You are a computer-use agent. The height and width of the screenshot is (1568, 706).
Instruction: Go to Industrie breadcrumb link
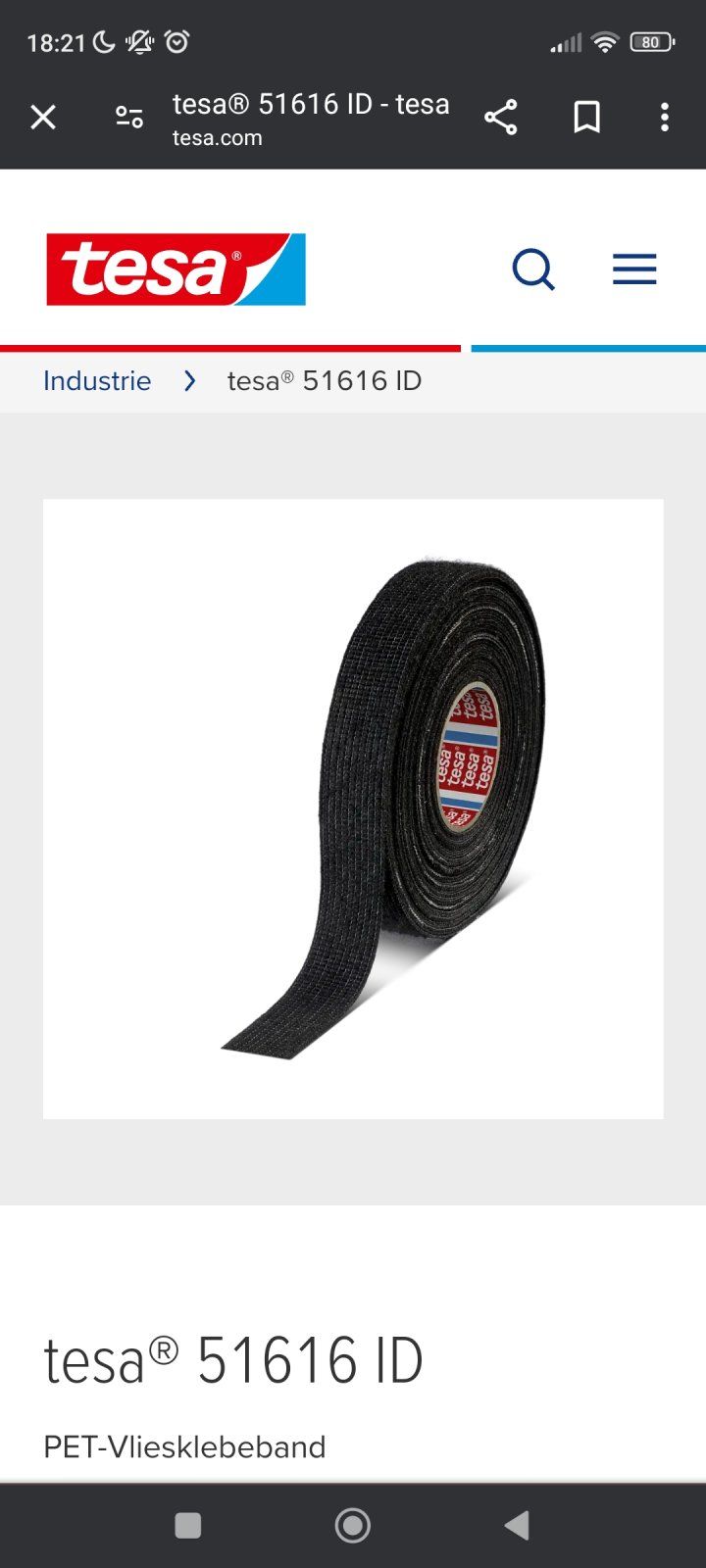(97, 381)
